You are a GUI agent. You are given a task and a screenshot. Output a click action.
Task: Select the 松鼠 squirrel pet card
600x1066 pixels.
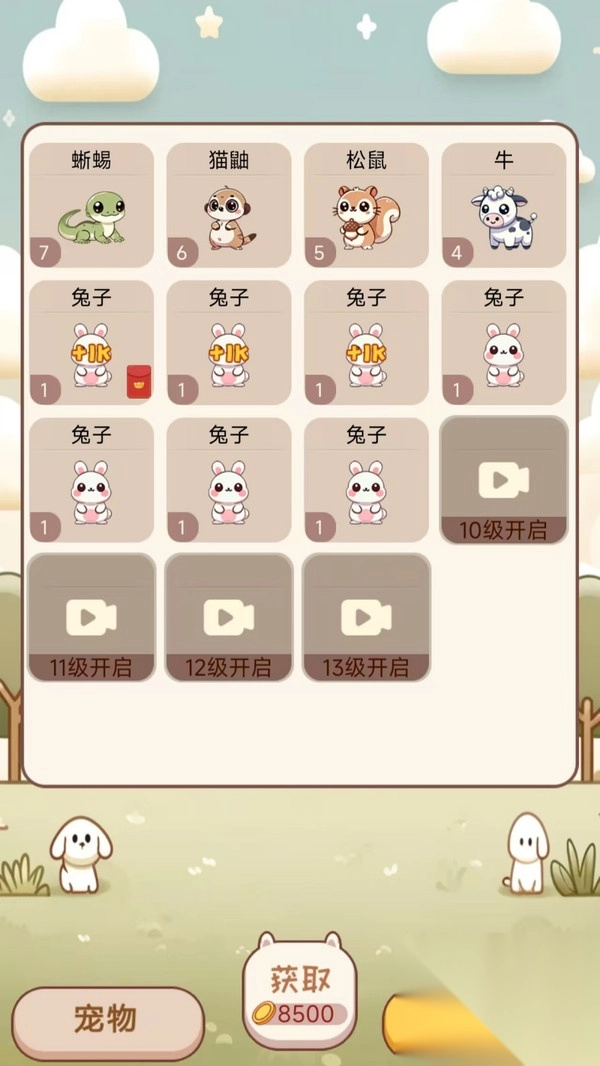click(366, 205)
